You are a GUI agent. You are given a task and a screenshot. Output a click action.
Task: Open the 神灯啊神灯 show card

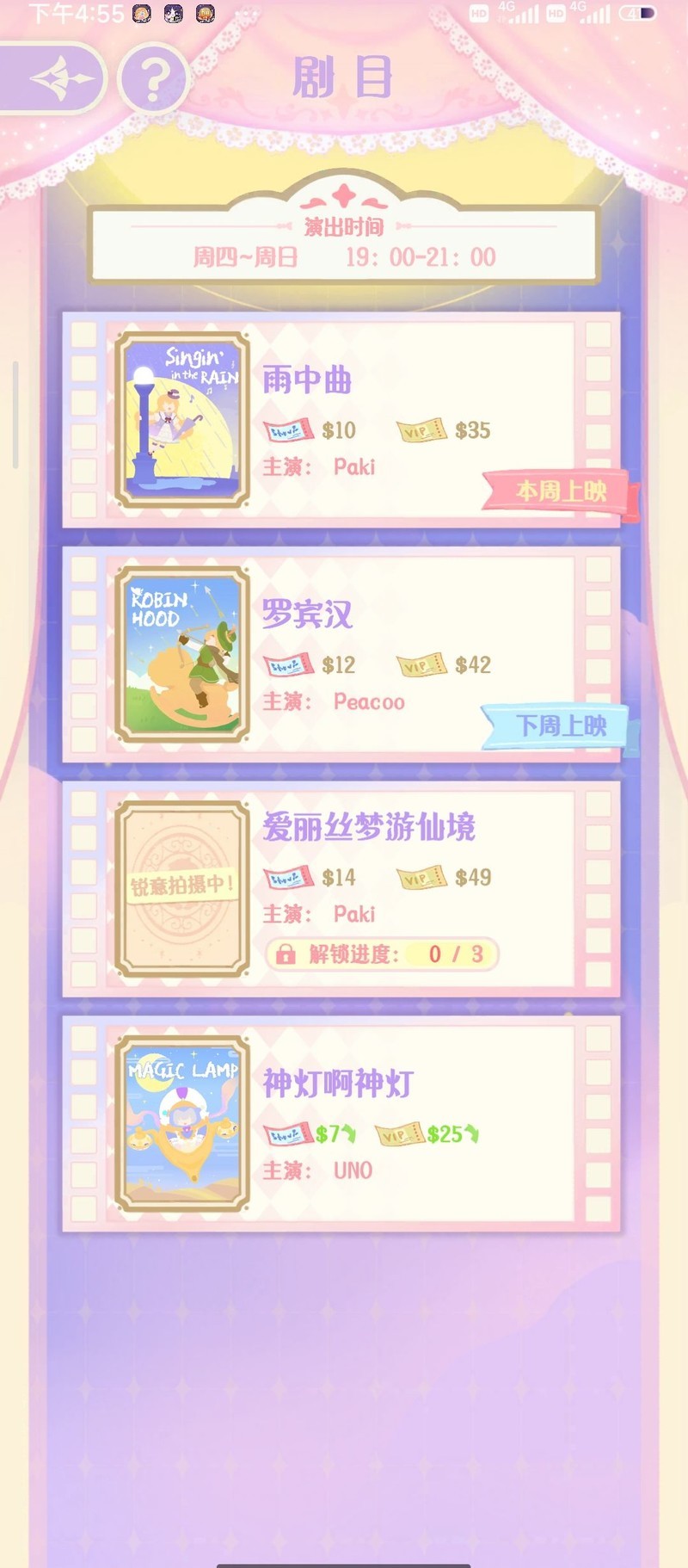click(341, 1123)
